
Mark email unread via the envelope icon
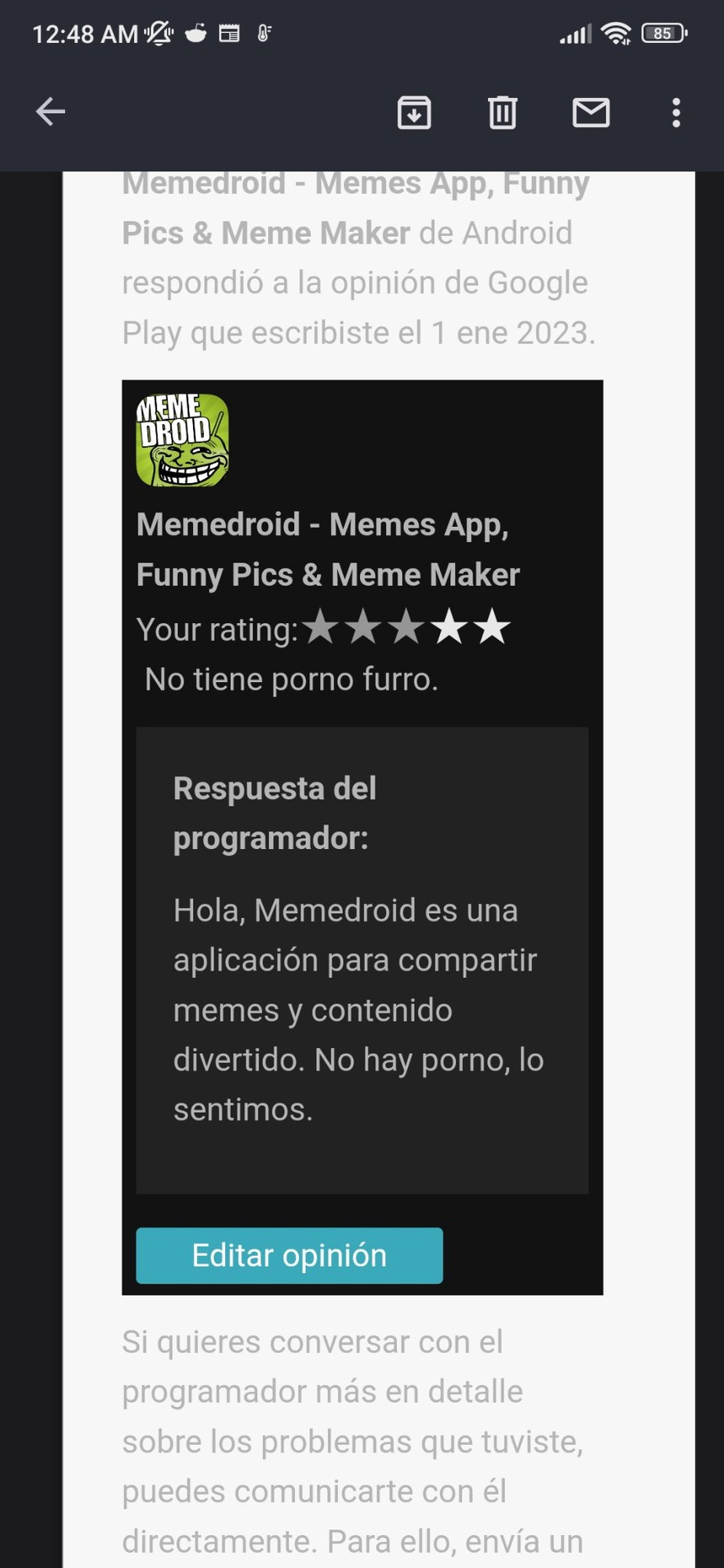point(591,112)
